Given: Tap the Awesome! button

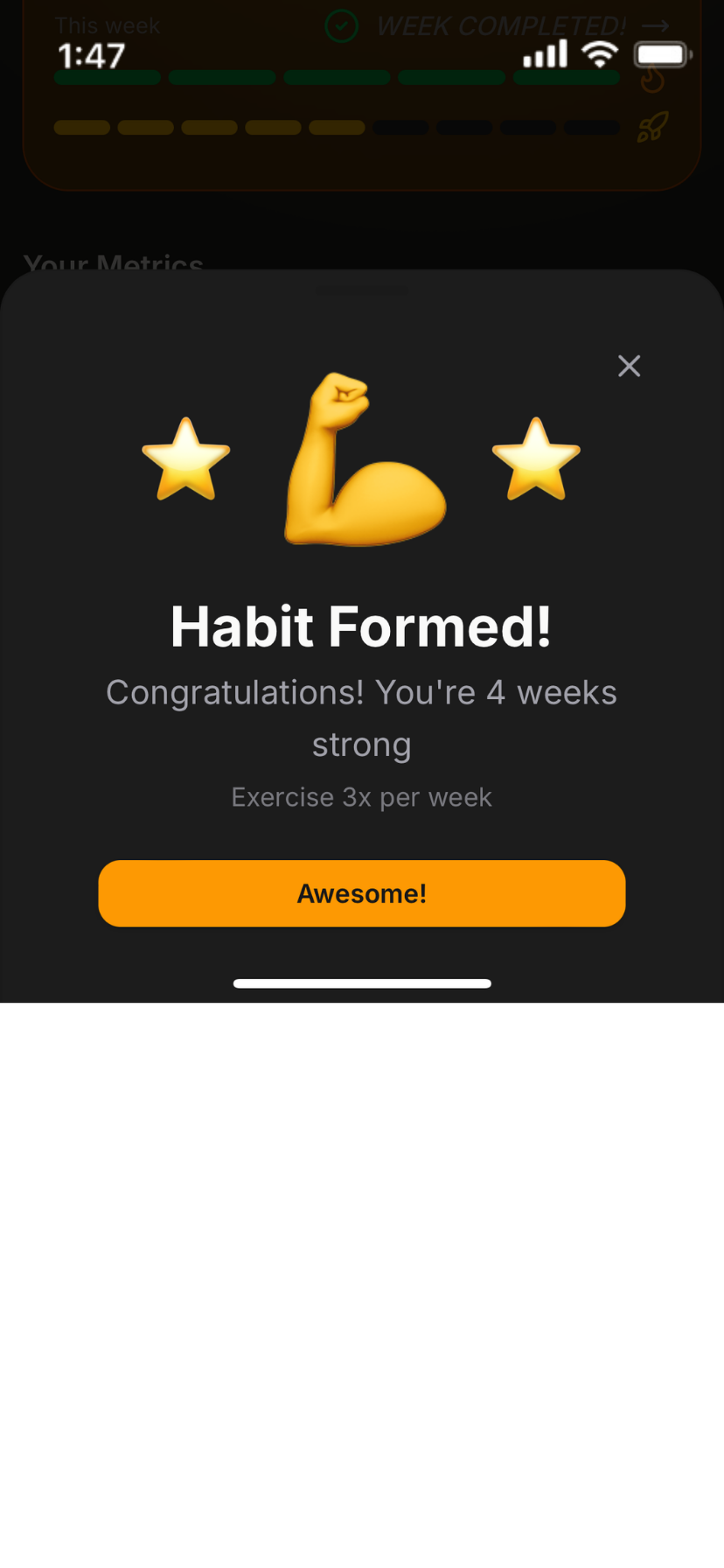Looking at the screenshot, I should coord(361,893).
